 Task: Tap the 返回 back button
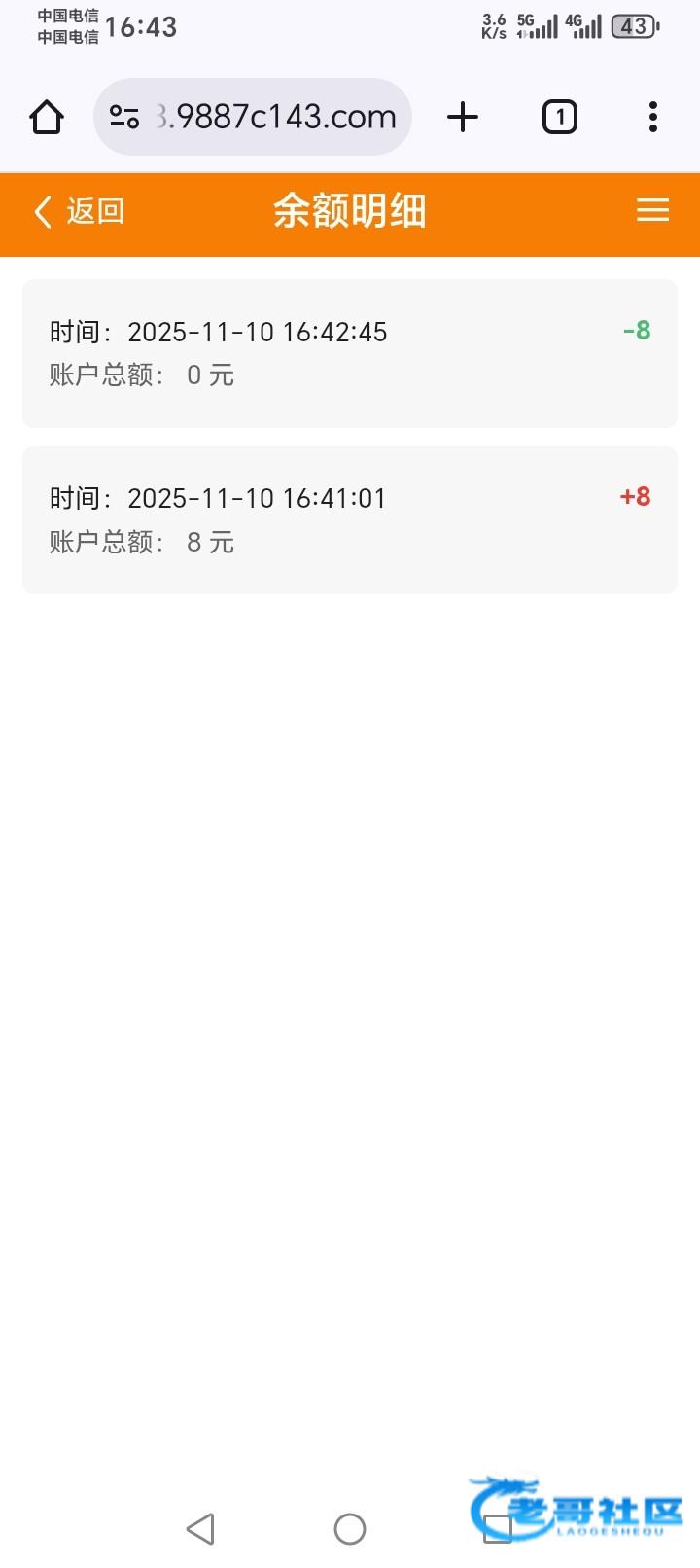coord(80,211)
